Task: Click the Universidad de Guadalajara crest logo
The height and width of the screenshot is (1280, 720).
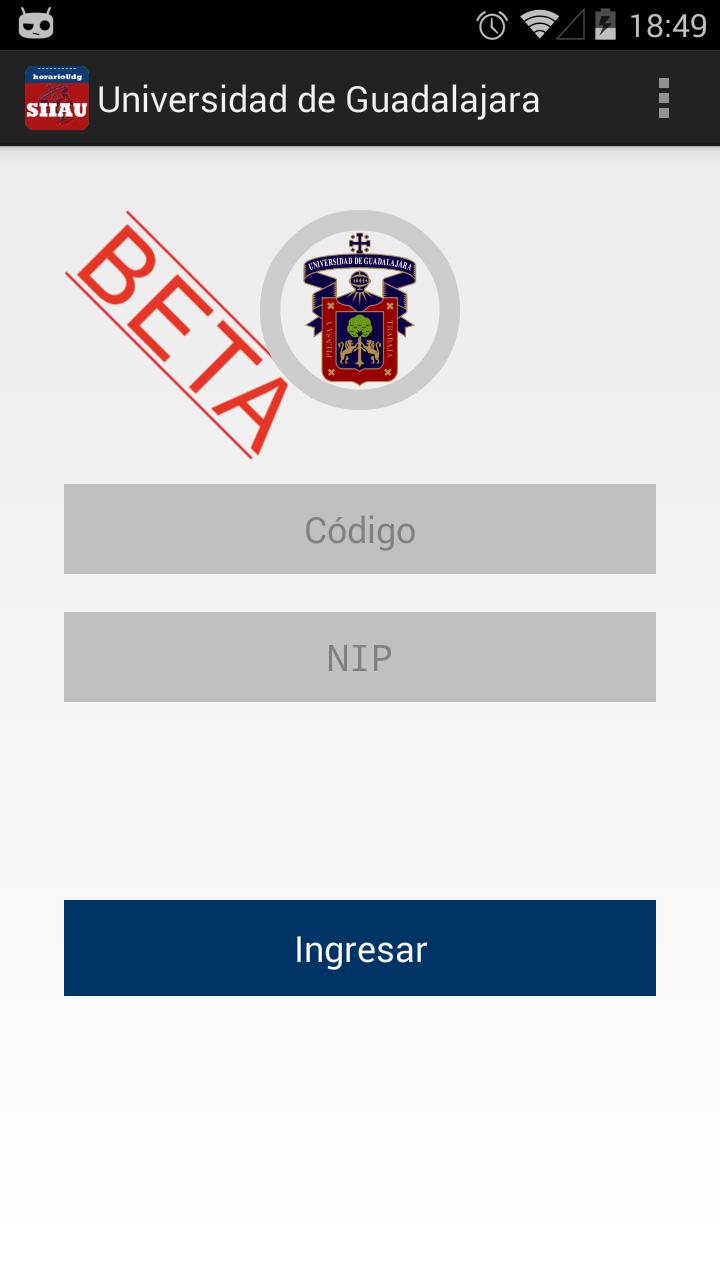Action: (x=360, y=310)
